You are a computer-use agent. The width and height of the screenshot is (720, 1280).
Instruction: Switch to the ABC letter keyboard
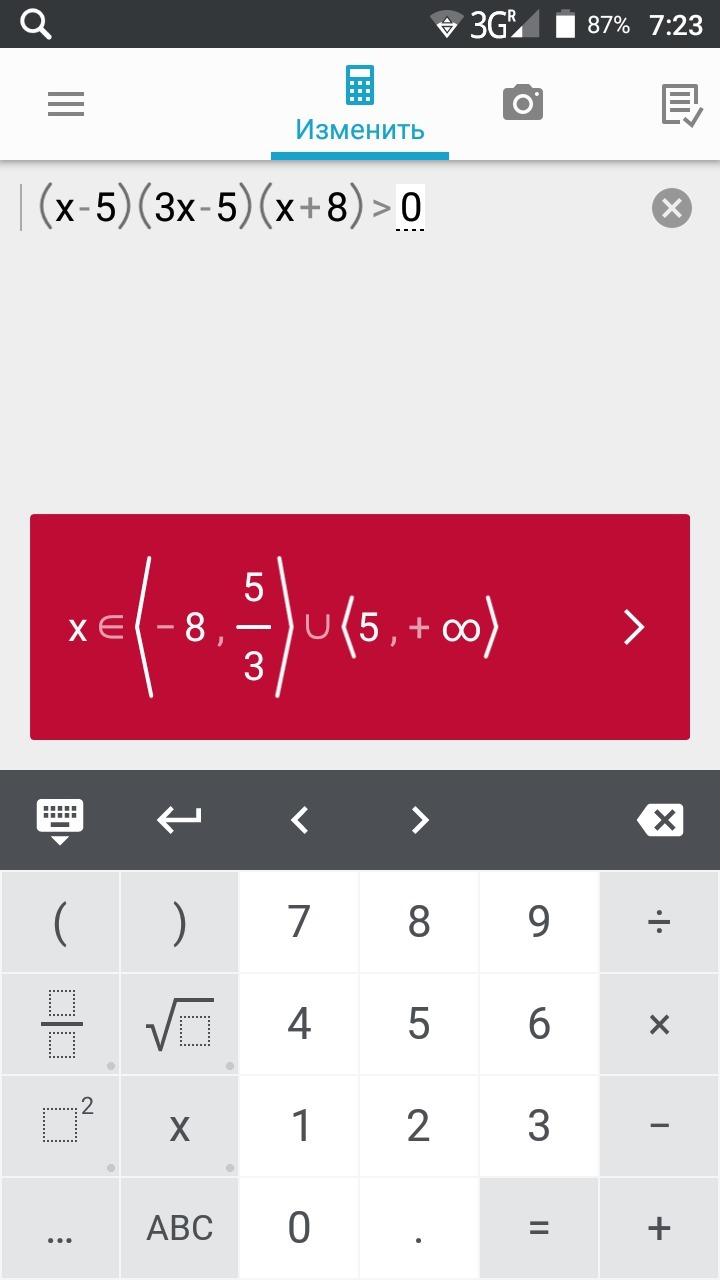pos(180,1228)
